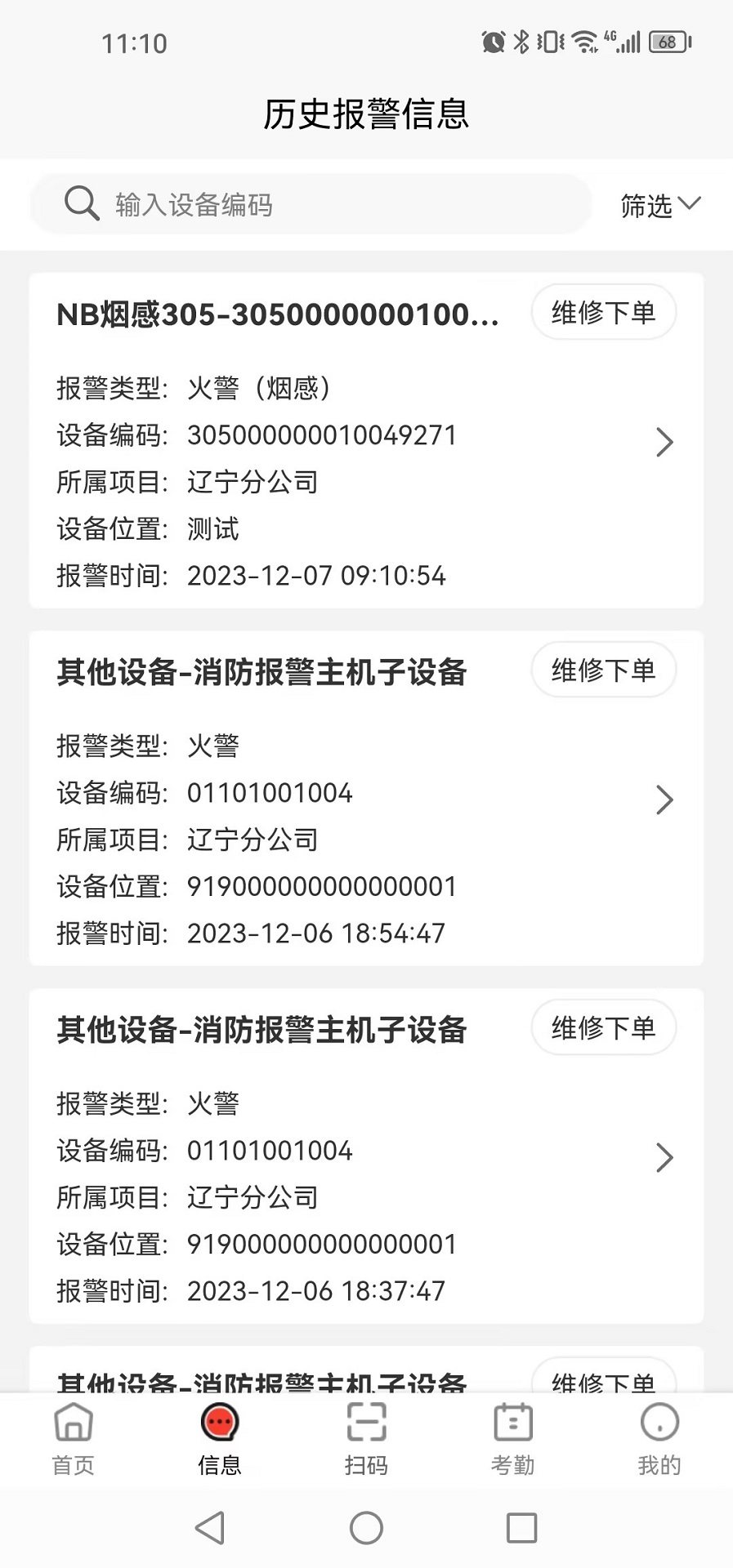Screen dimensions: 733x1568
Task: Open the 扫码 scan icon
Action: [x=366, y=1425]
